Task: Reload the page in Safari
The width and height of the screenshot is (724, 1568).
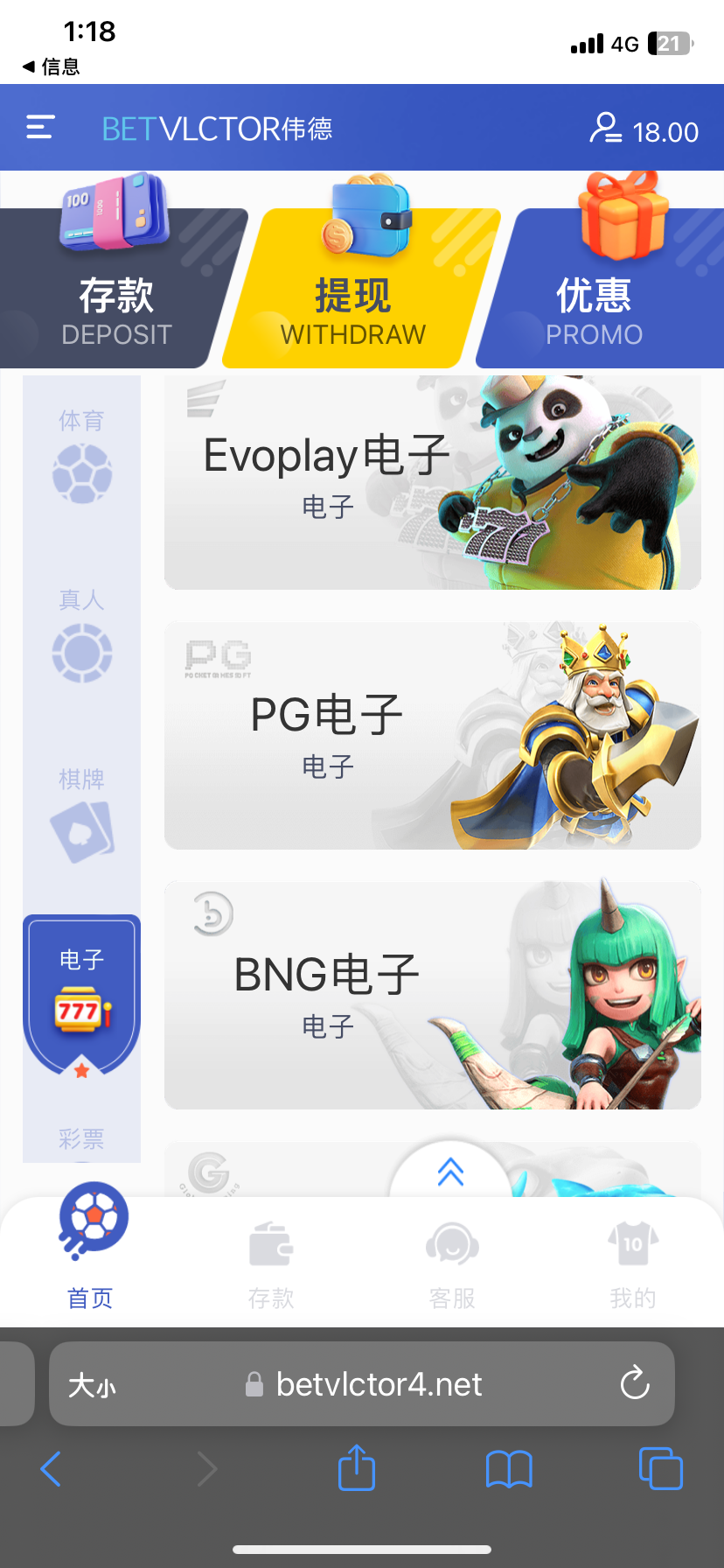Action: pyautogui.click(x=634, y=1384)
